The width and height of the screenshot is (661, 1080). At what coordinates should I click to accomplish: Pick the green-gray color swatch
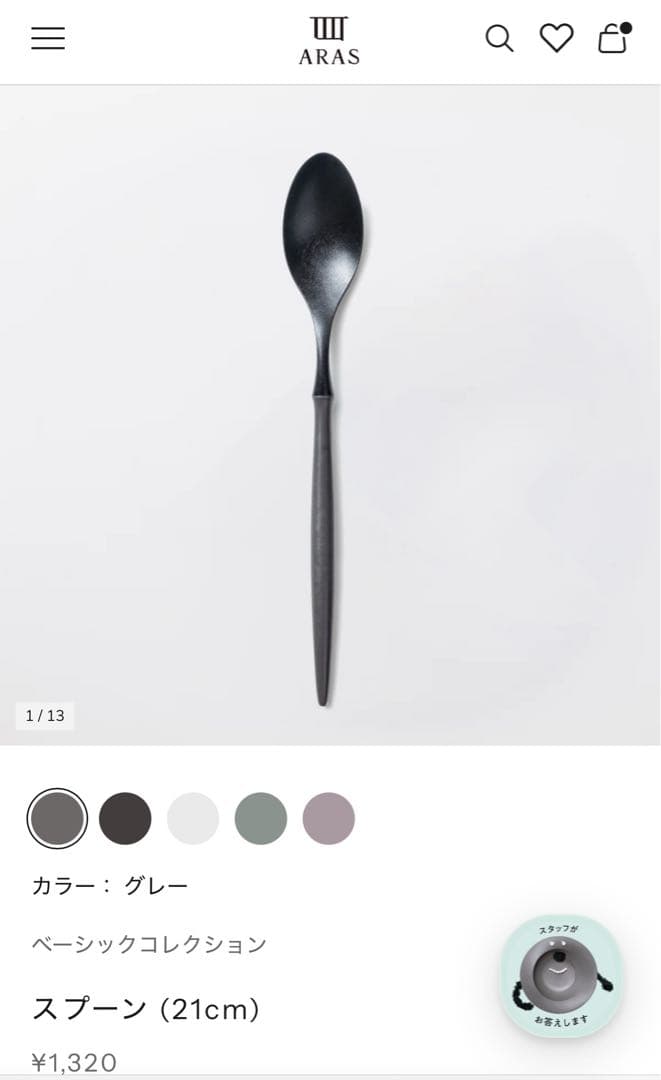coord(261,819)
